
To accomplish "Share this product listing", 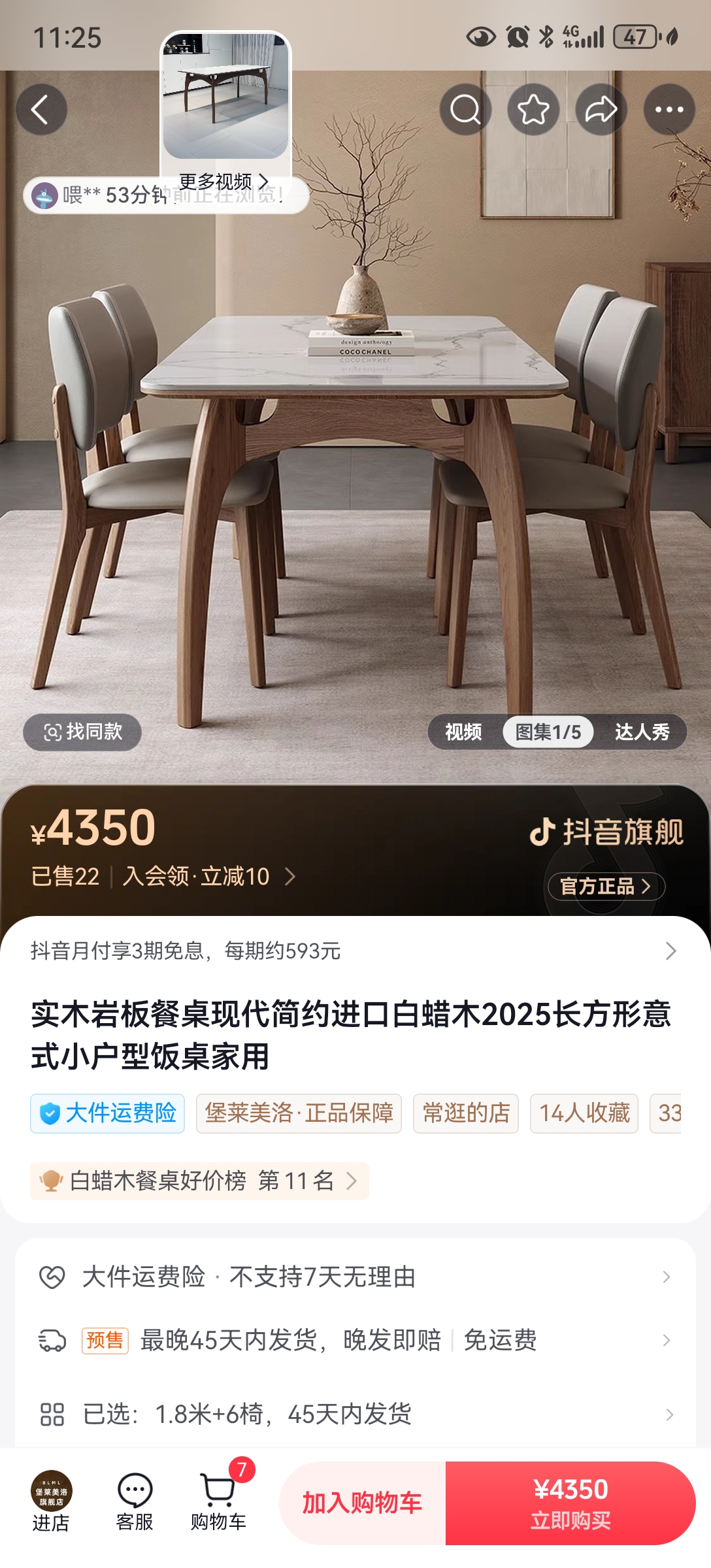I will (601, 110).
